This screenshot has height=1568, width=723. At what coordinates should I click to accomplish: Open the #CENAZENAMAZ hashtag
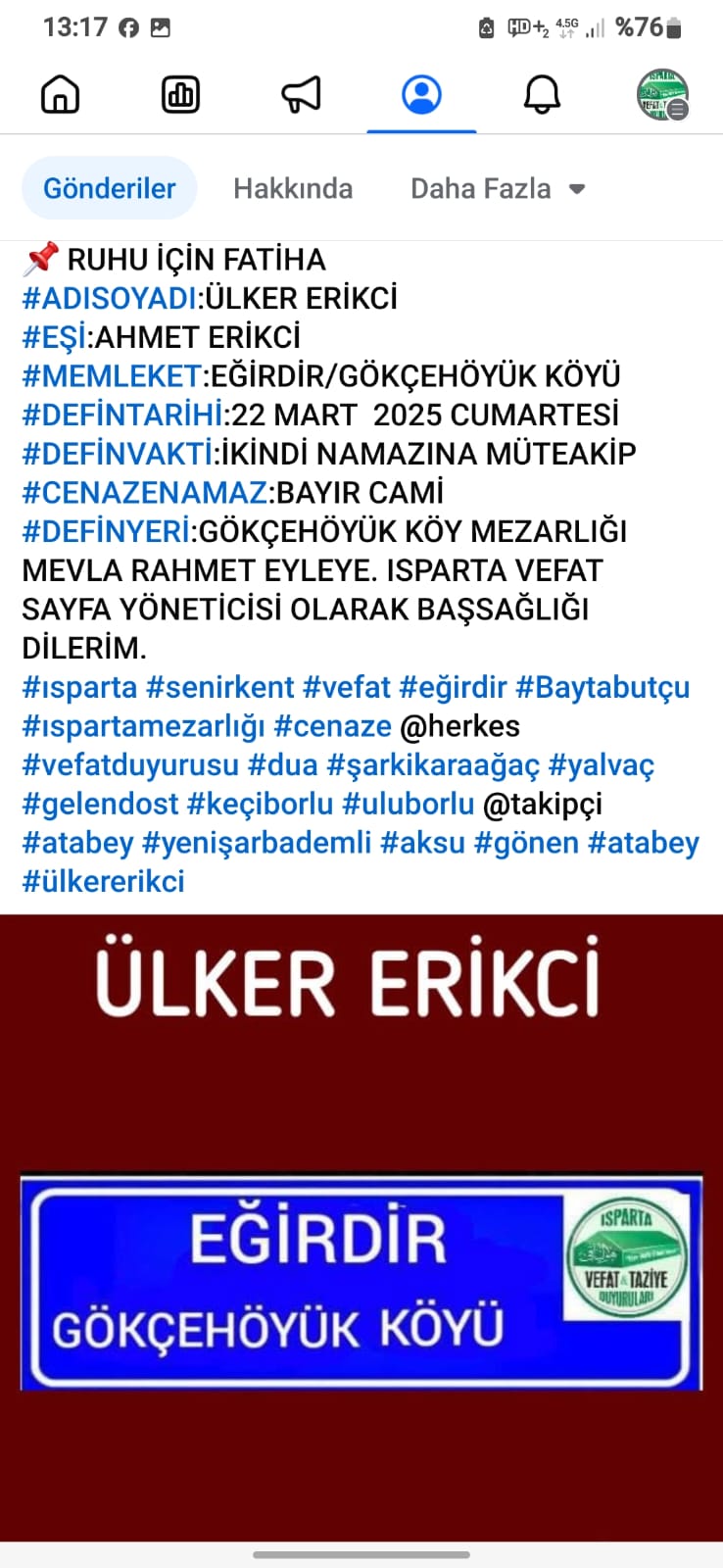(144, 492)
